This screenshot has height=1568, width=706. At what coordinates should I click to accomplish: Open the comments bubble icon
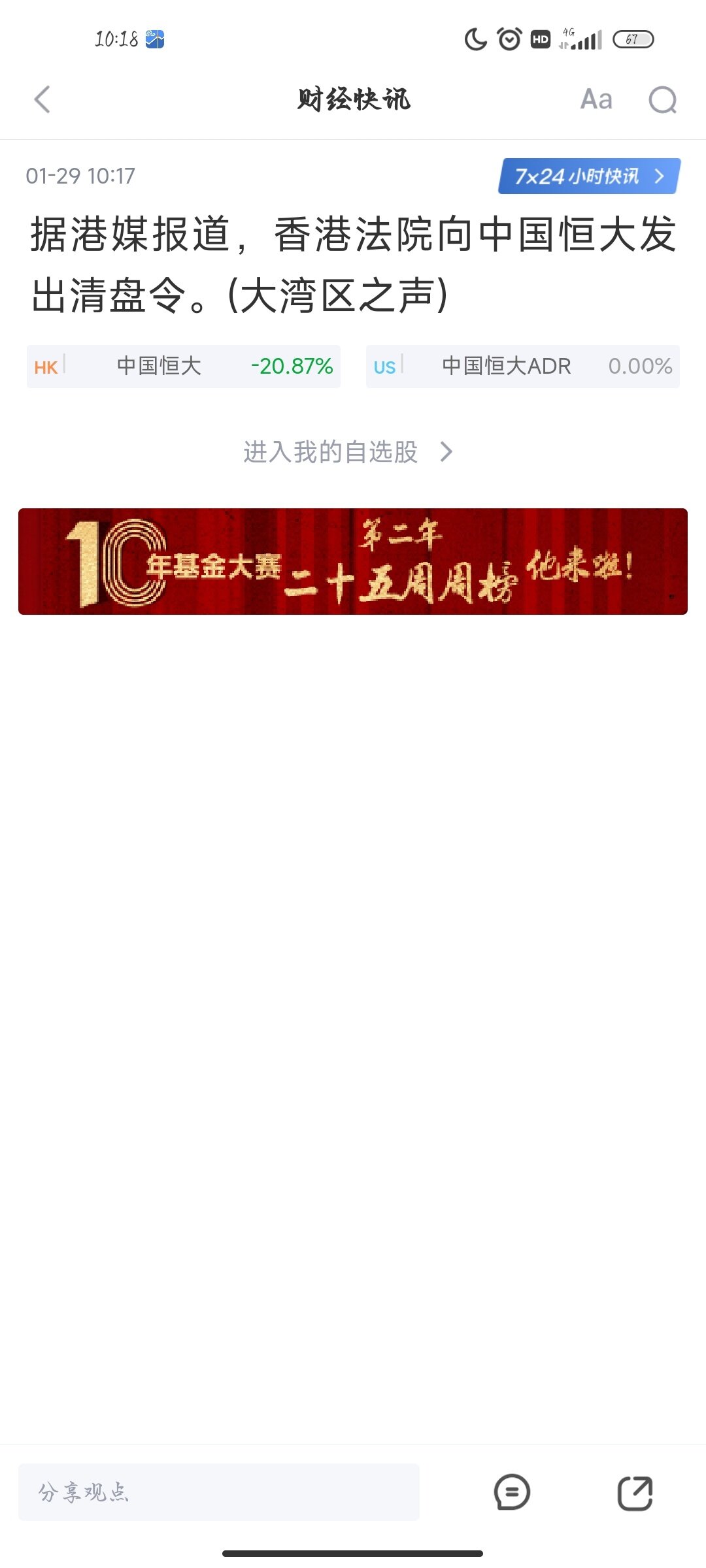512,1492
